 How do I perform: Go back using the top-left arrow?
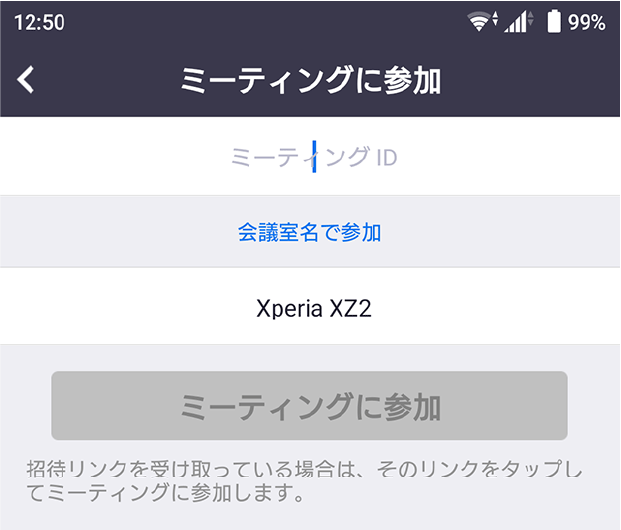27,80
